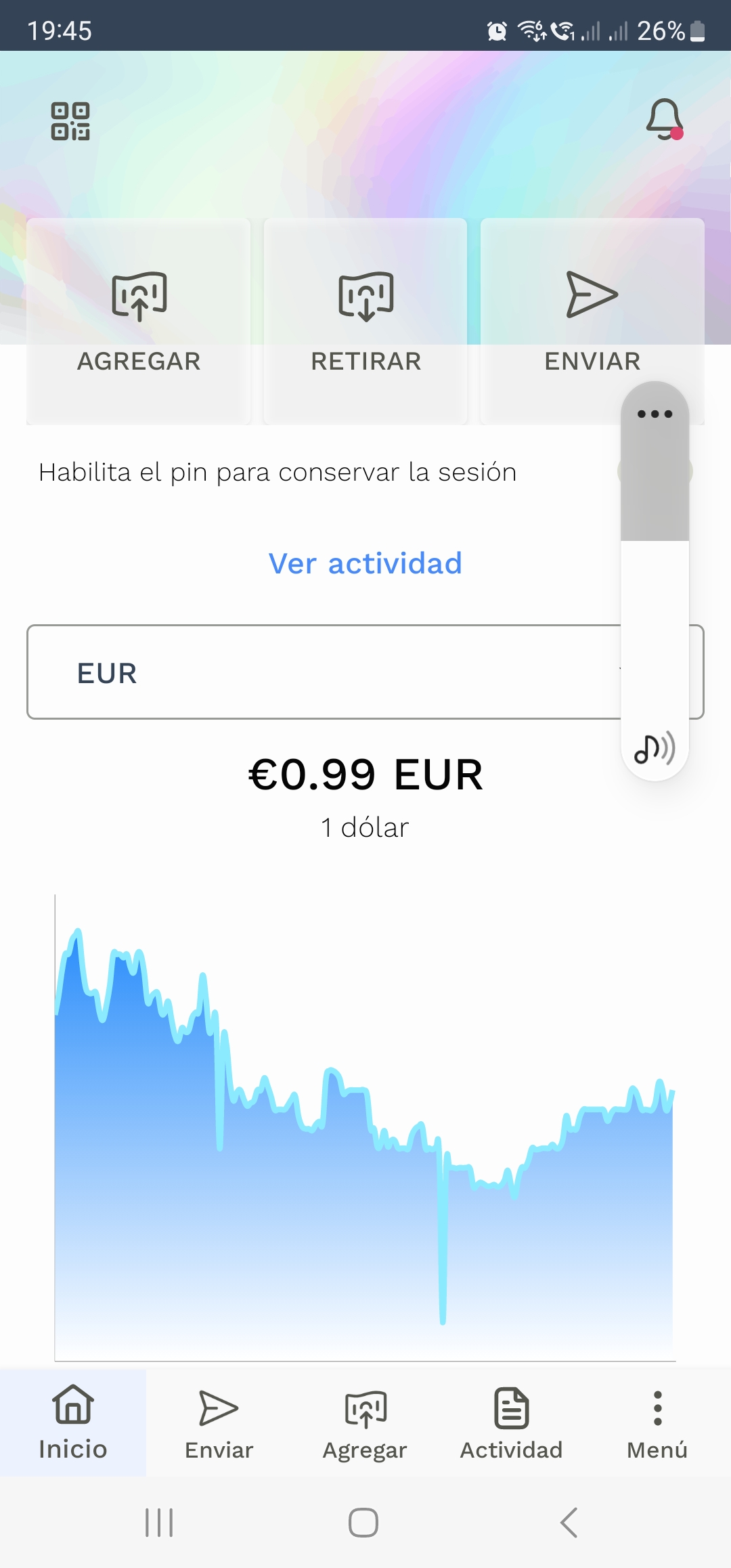
Task: Switch to the Actividad tab
Action: (x=512, y=1422)
